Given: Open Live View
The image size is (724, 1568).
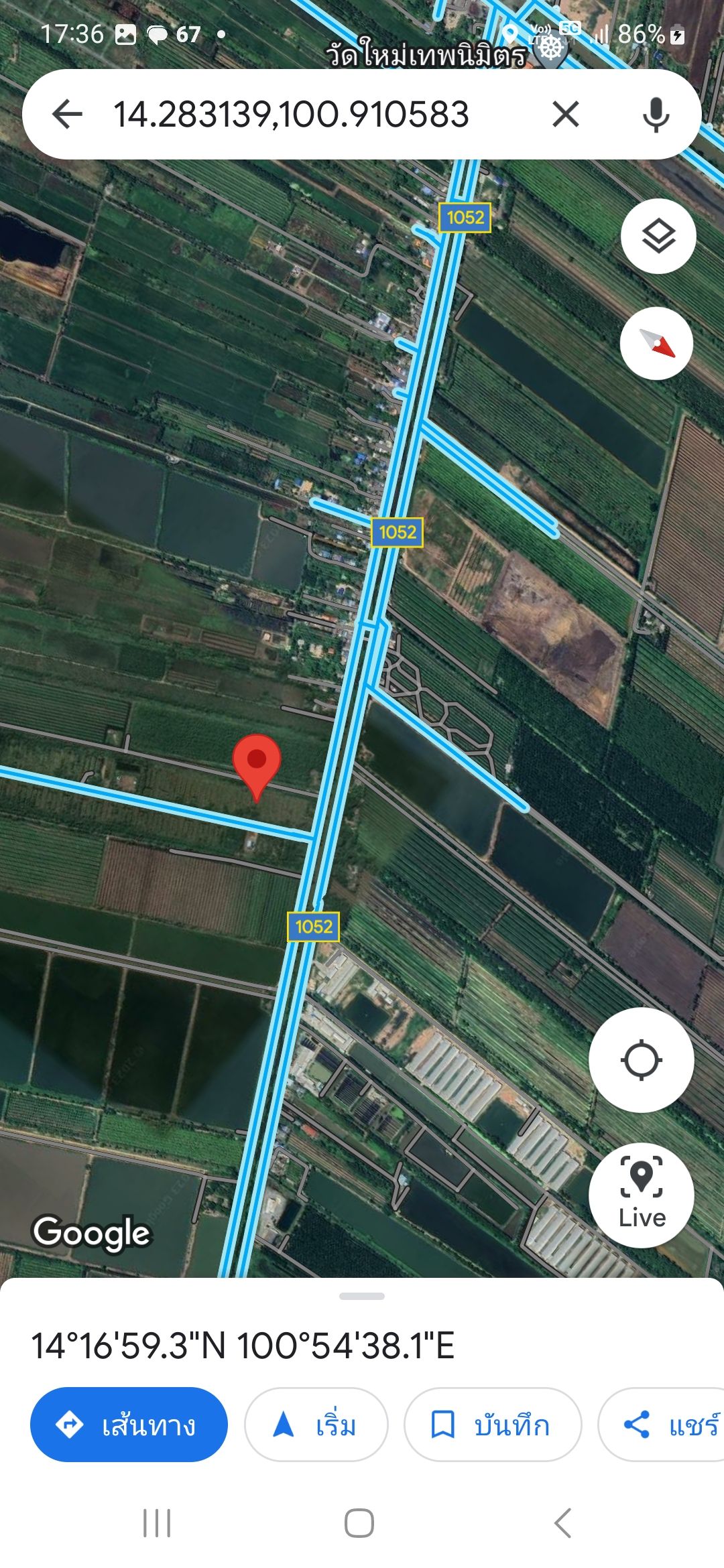Looking at the screenshot, I should point(642,1195).
